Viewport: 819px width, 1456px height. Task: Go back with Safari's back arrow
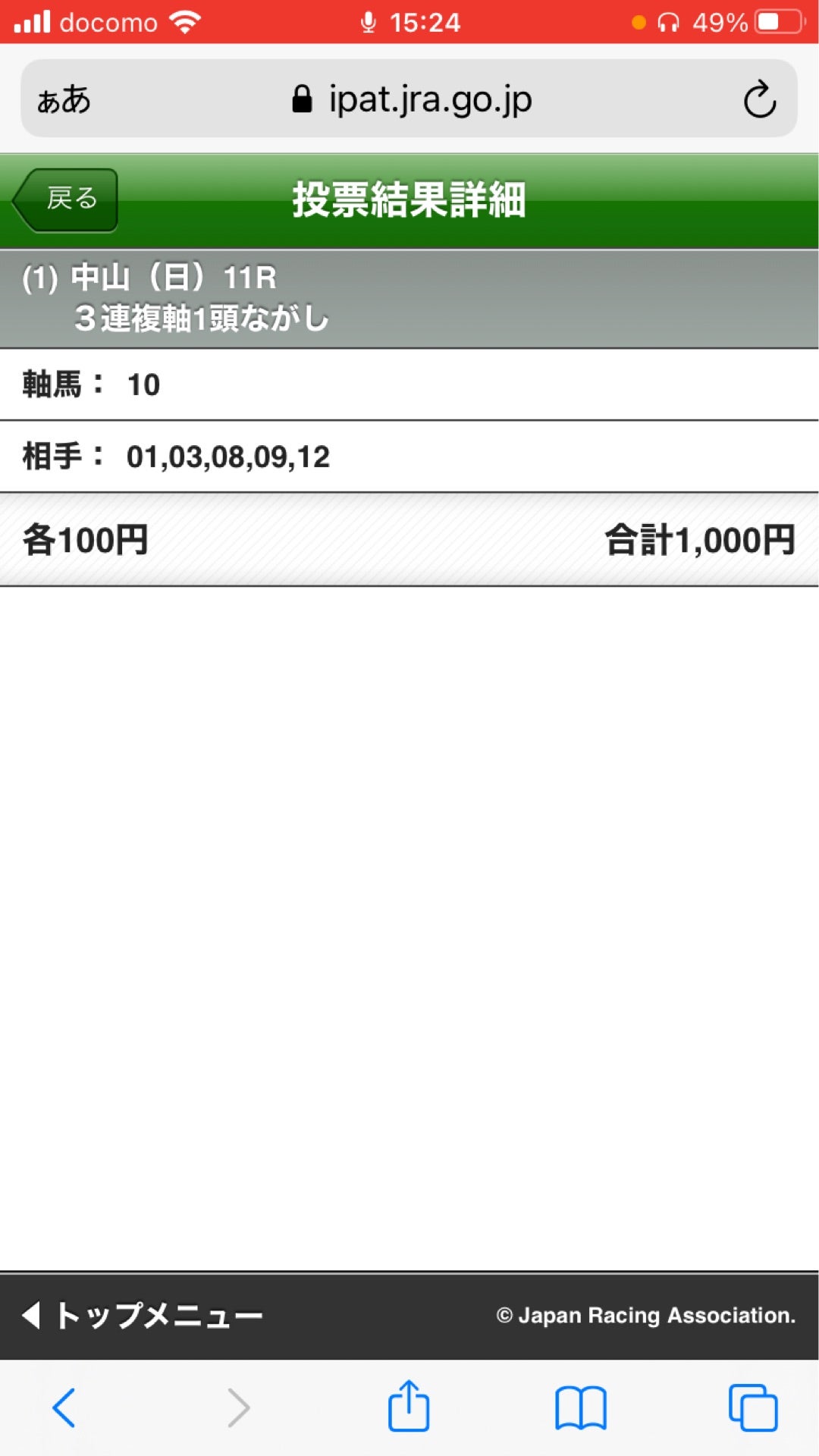tap(64, 1407)
